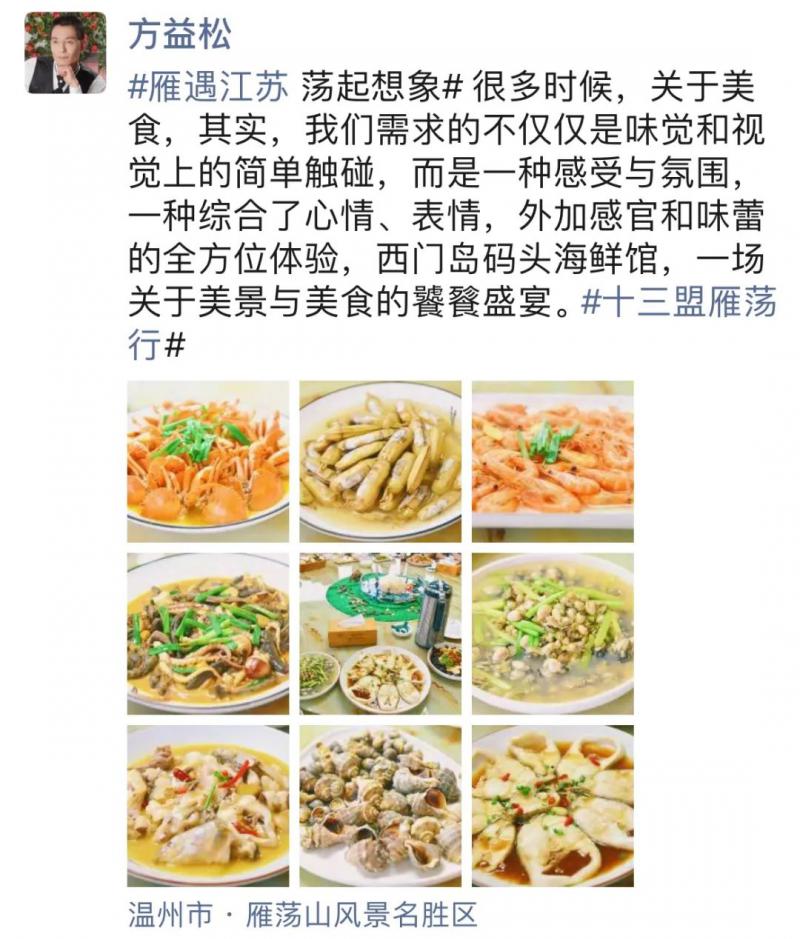Open the photo with green beans stir-fry
Viewport: 800px width, 939px height.
(x=208, y=633)
